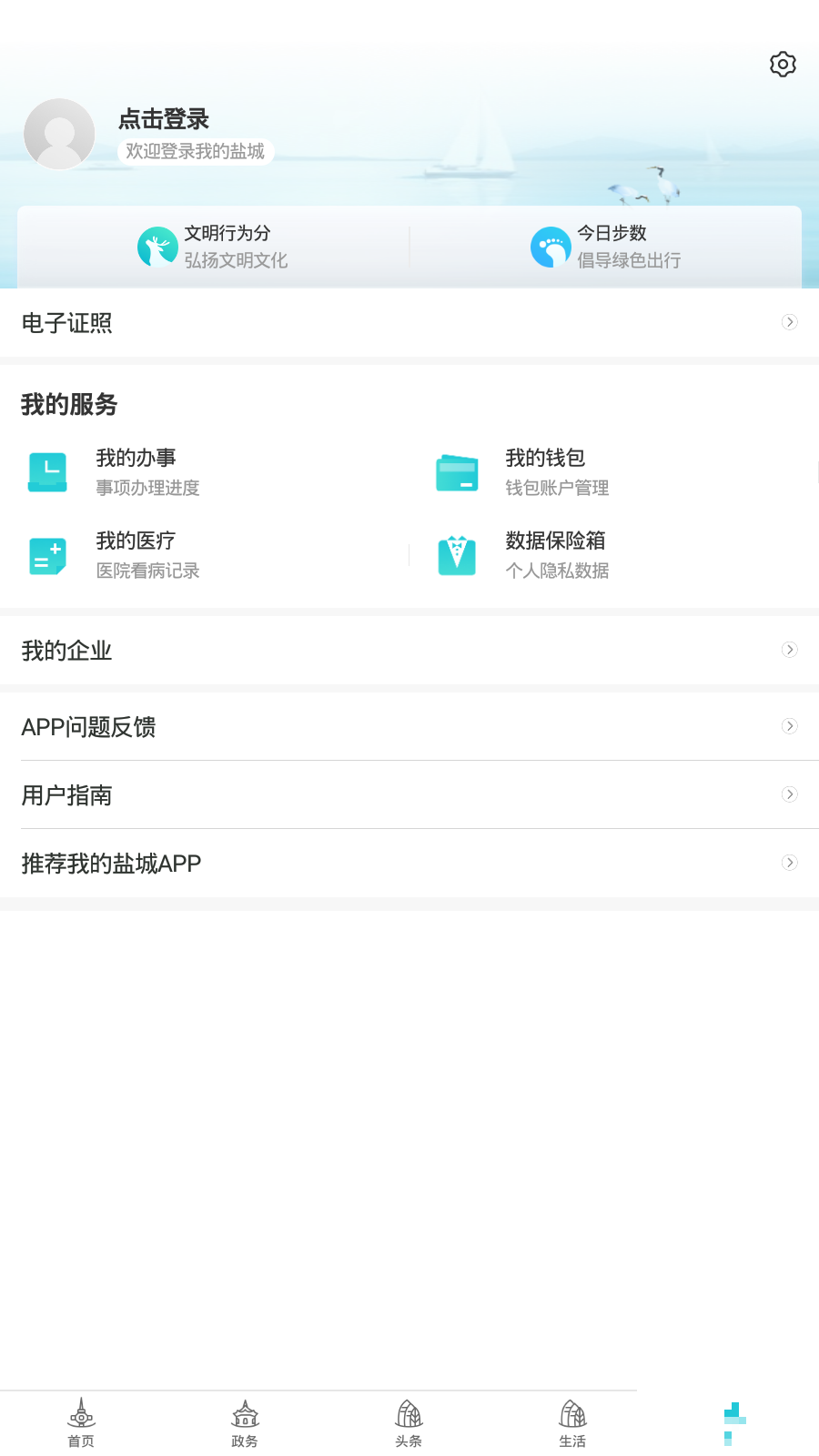819x1456 pixels.
Task: Switch to the 首页 tab
Action: pyautogui.click(x=81, y=1423)
